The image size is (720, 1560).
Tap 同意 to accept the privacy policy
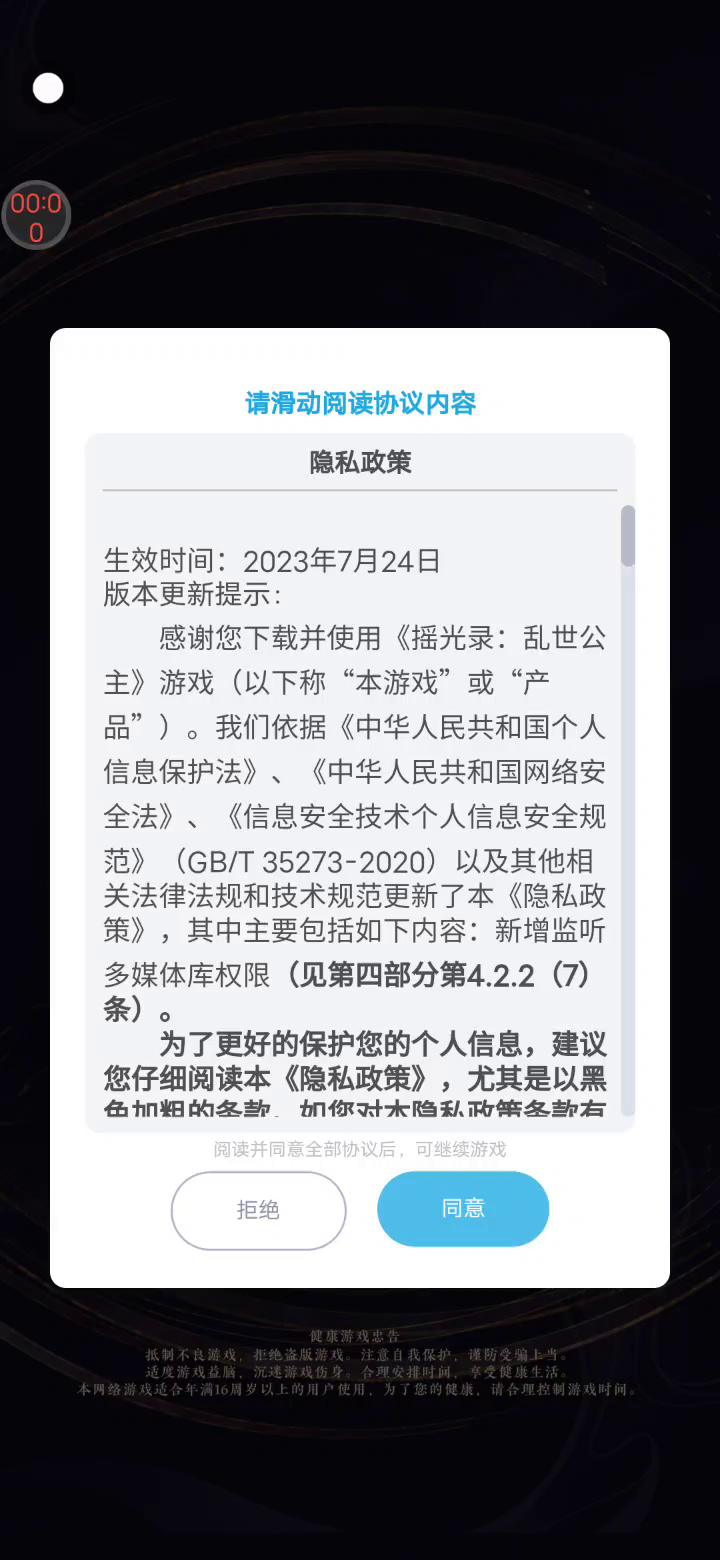tap(463, 1209)
